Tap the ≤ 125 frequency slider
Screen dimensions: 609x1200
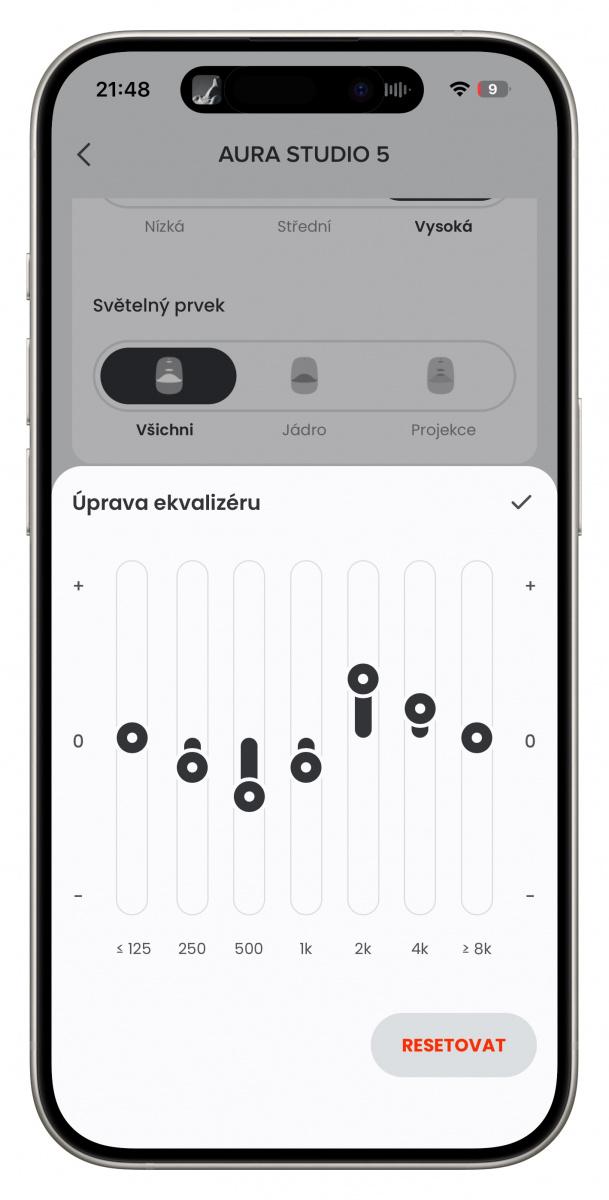tap(132, 738)
